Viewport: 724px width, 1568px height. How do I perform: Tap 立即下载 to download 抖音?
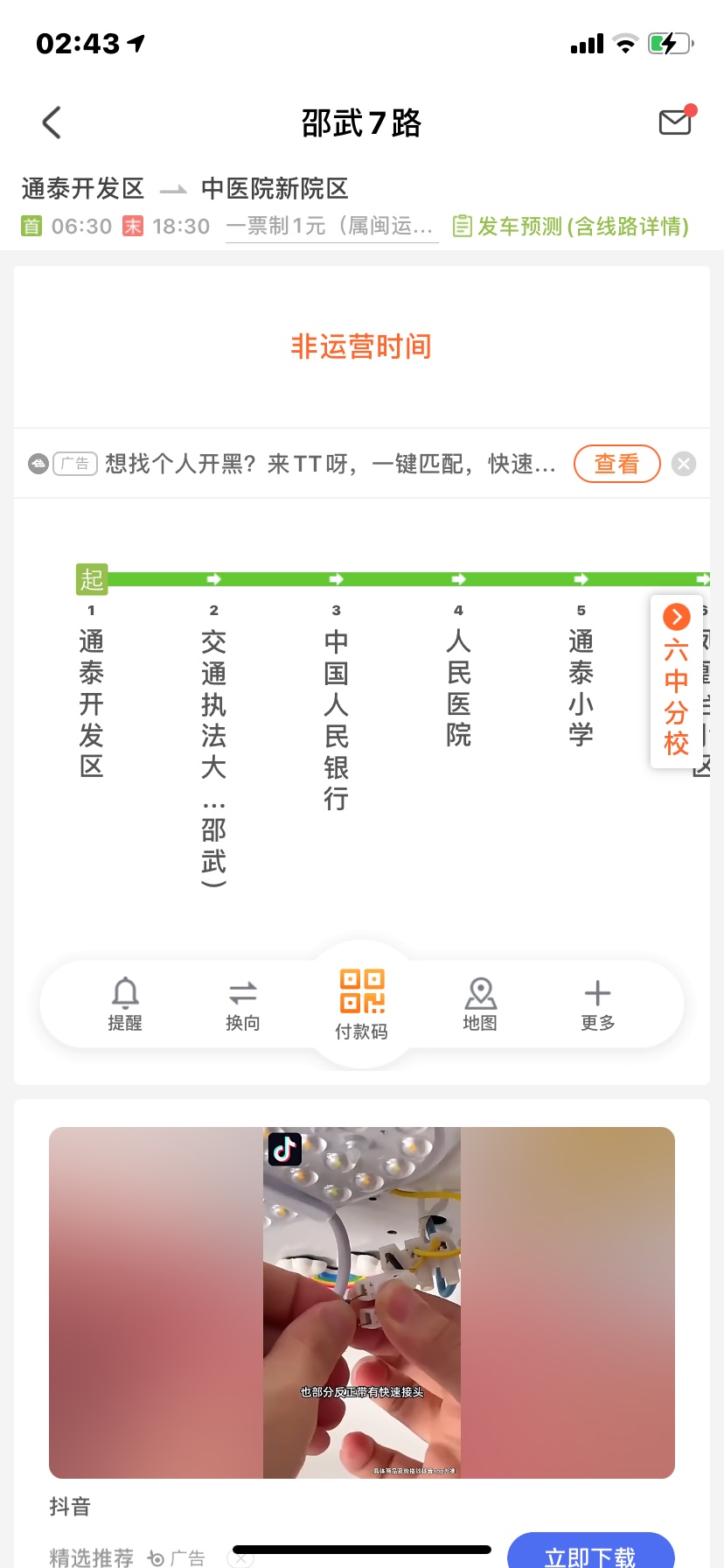[x=590, y=1552]
